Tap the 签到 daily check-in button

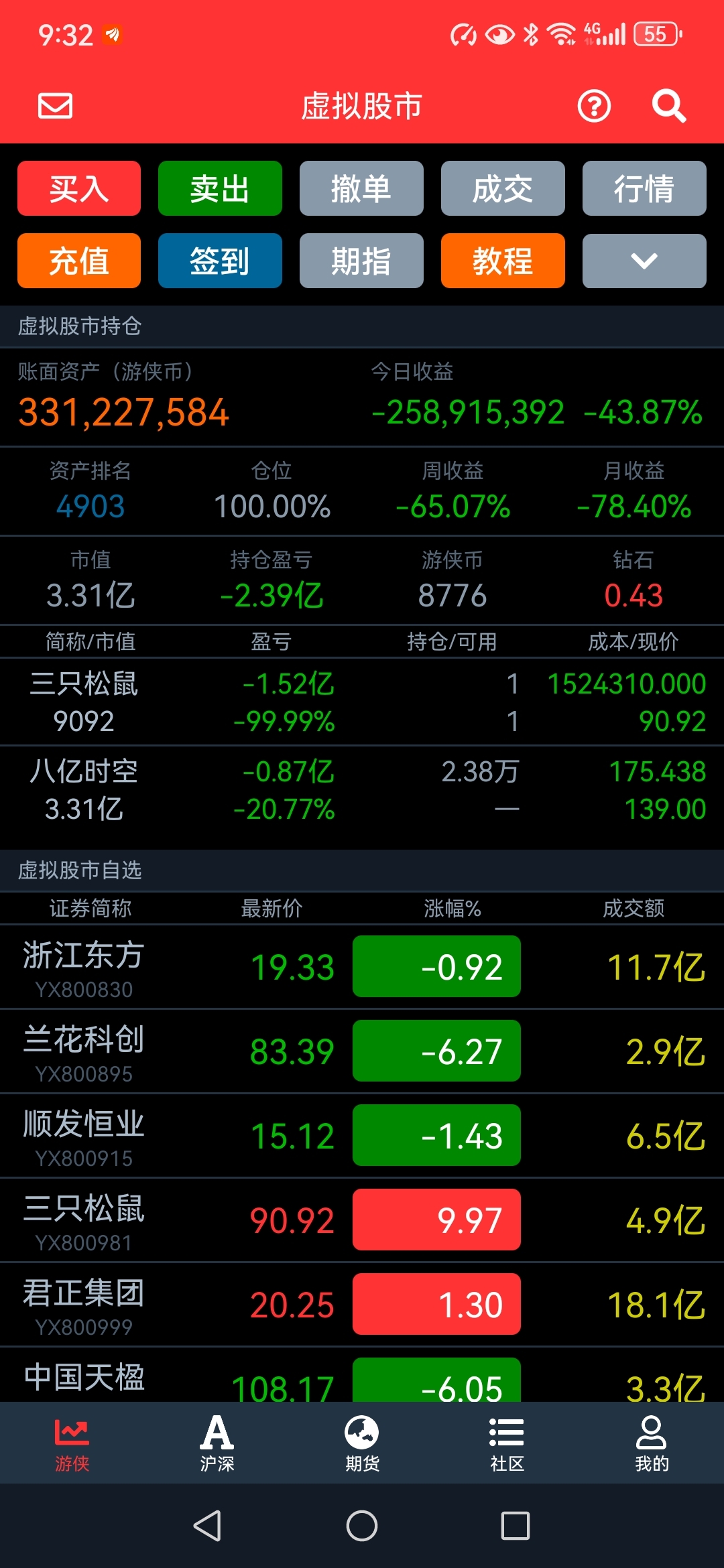tap(220, 261)
